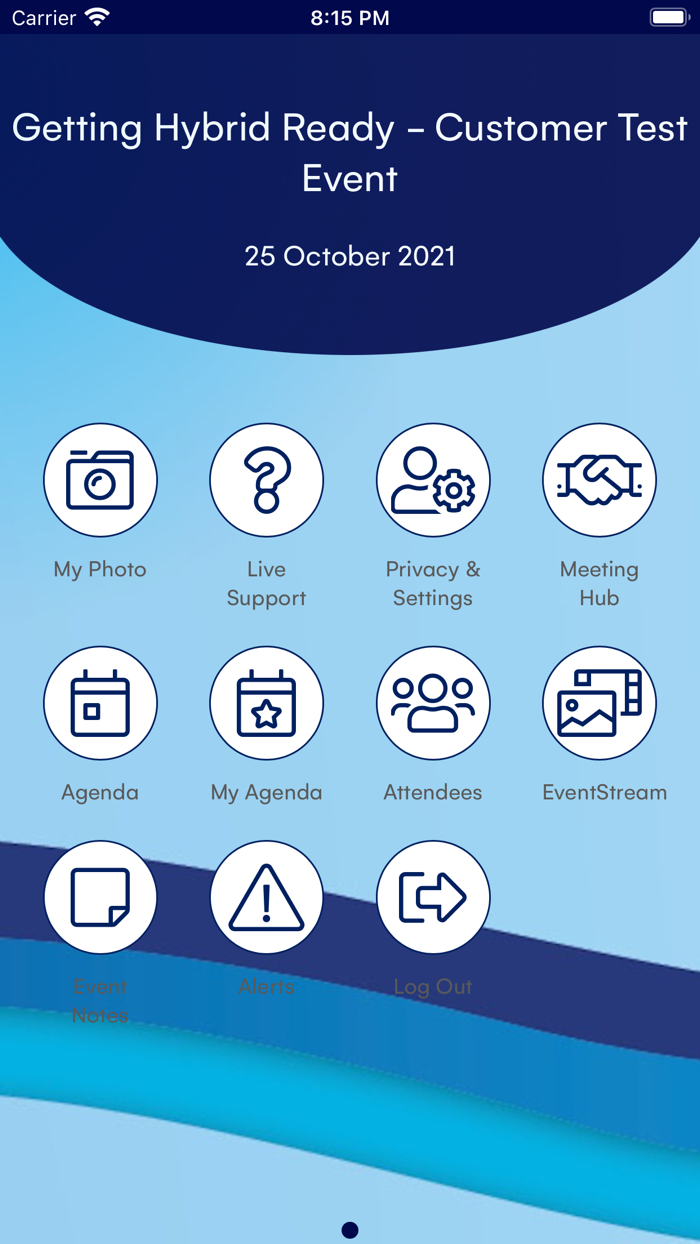The width and height of the screenshot is (700, 1244).
Task: Tap Log Out to sign out
Action: click(433, 897)
